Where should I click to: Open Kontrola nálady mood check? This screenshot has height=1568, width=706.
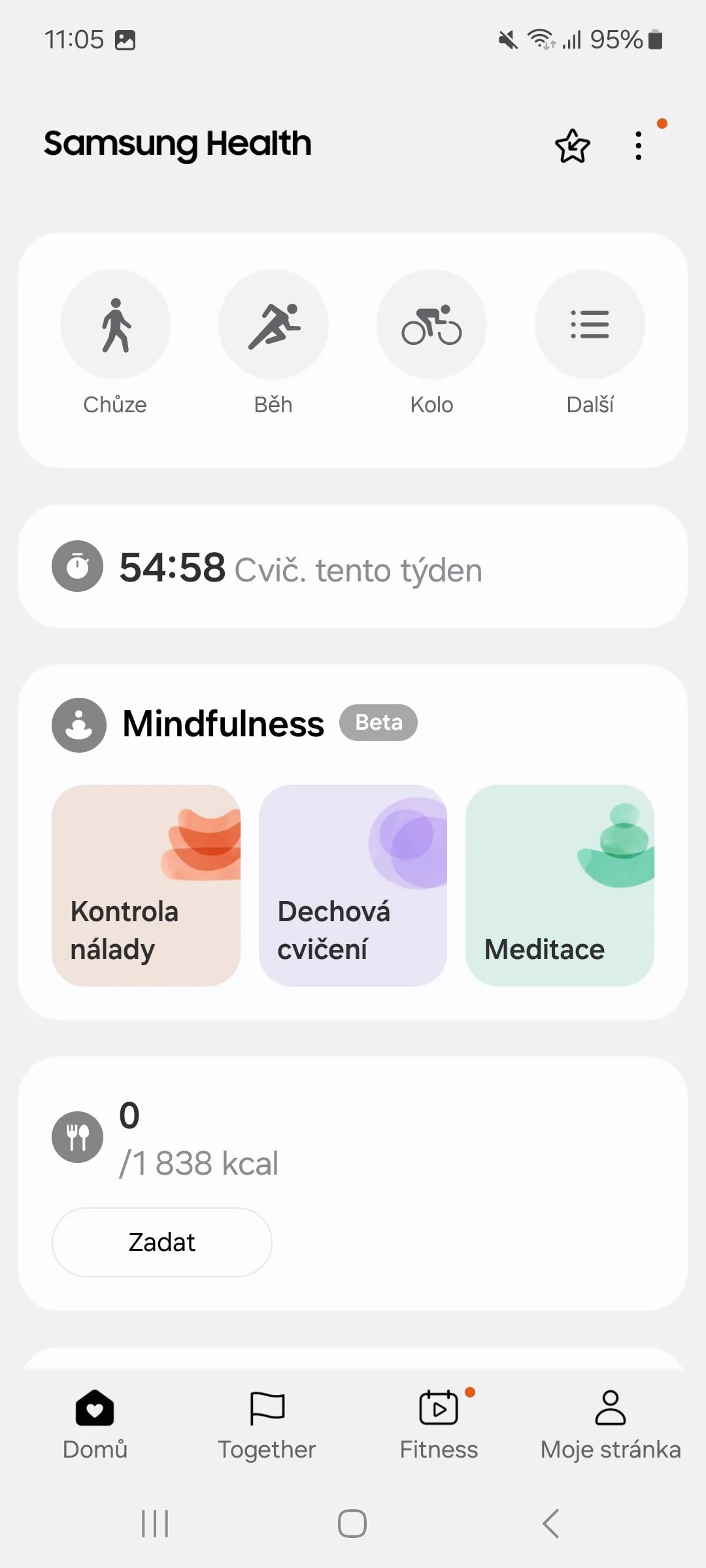pyautogui.click(x=146, y=885)
